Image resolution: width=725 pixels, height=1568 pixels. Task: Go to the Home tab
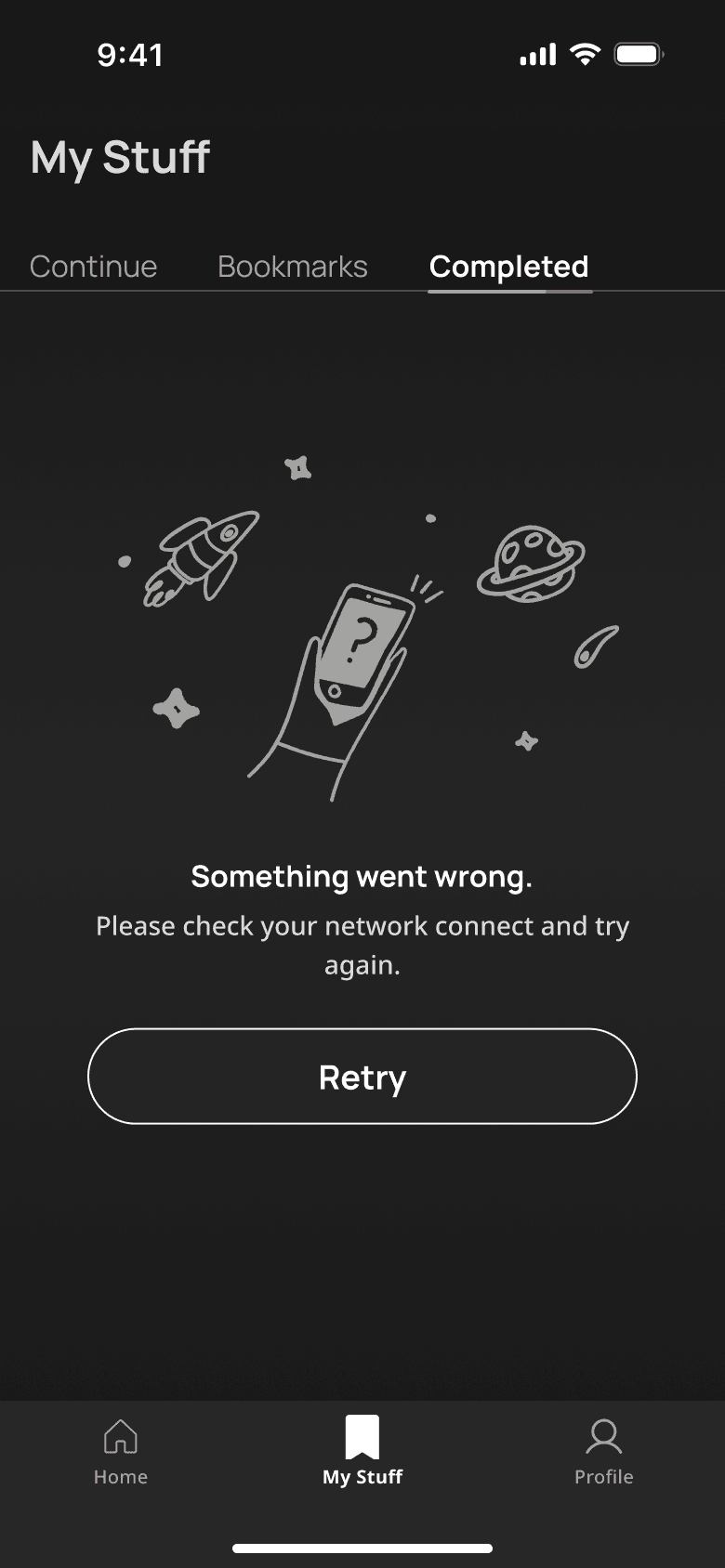click(121, 1452)
